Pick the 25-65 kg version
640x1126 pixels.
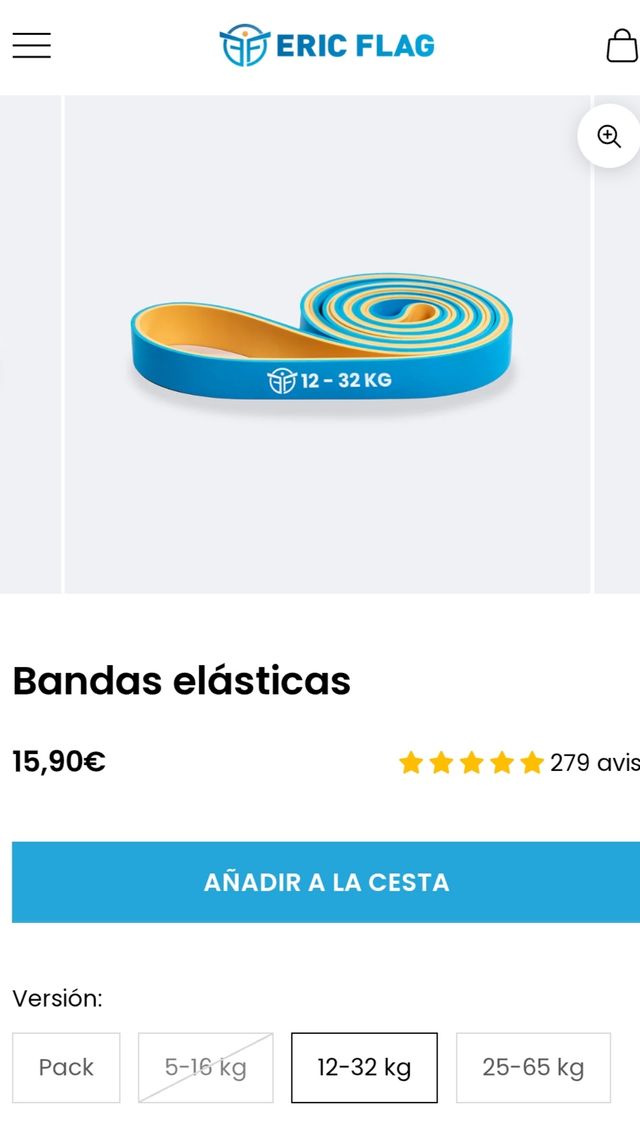click(x=533, y=1067)
